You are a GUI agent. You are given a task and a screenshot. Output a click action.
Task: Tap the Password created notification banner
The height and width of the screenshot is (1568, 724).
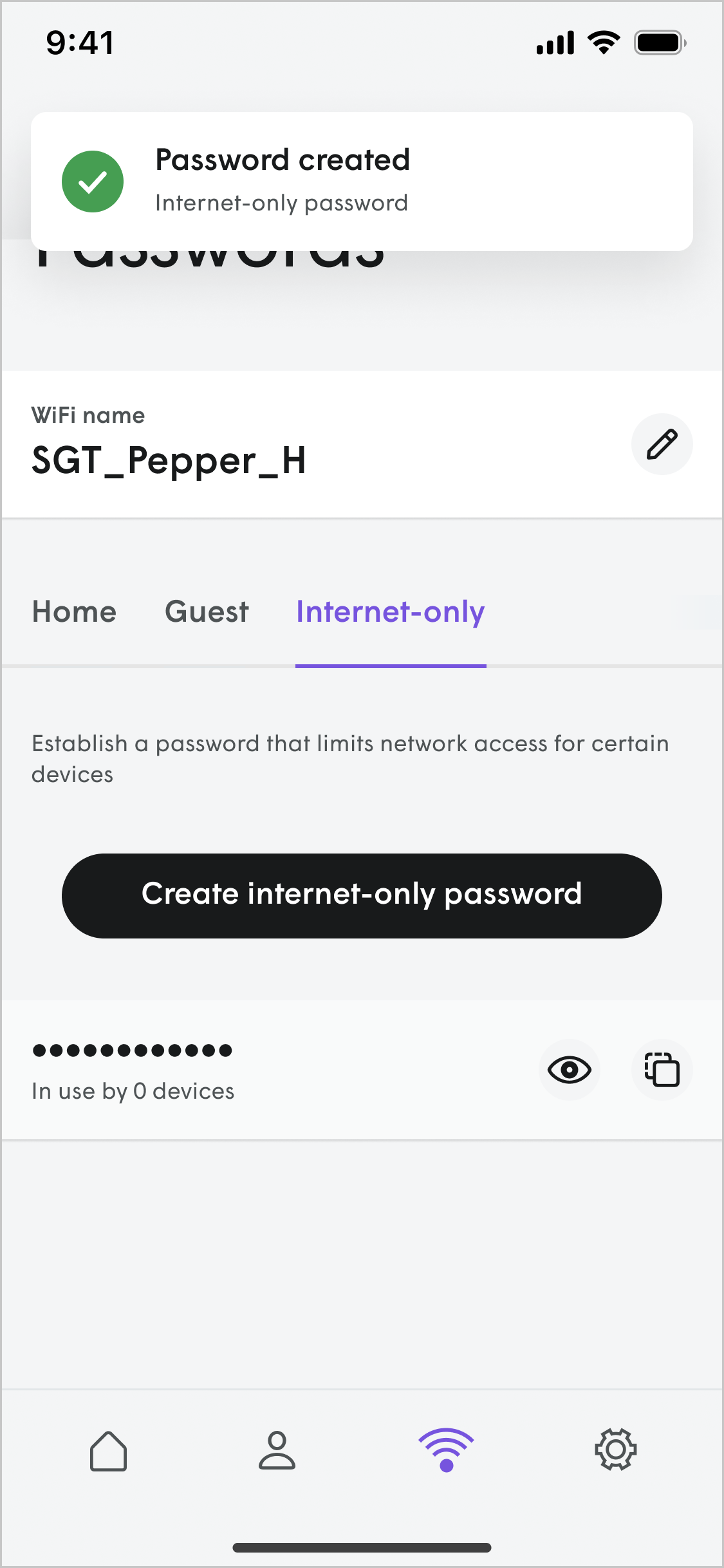[x=362, y=182]
